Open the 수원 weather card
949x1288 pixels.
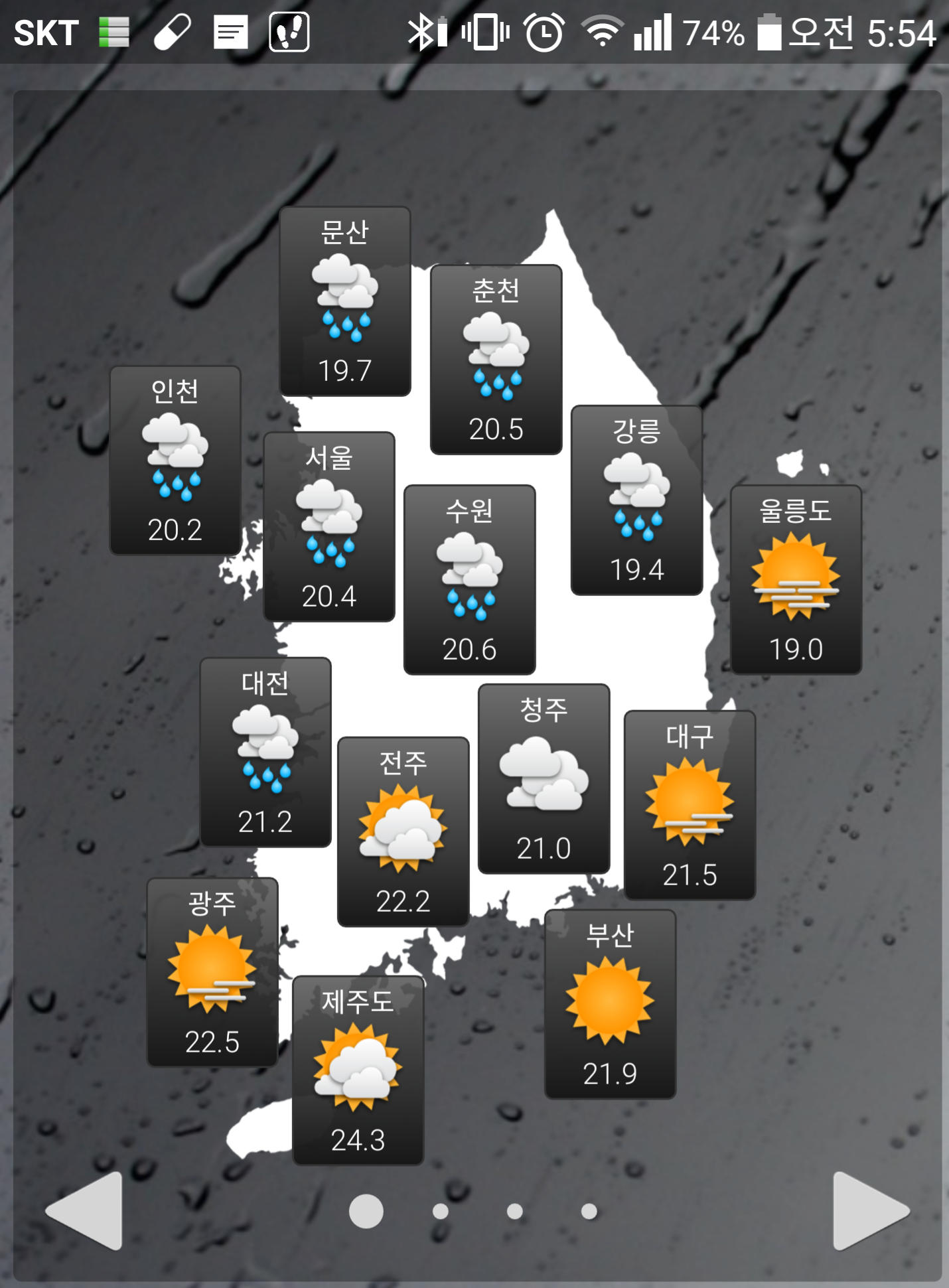click(x=470, y=580)
